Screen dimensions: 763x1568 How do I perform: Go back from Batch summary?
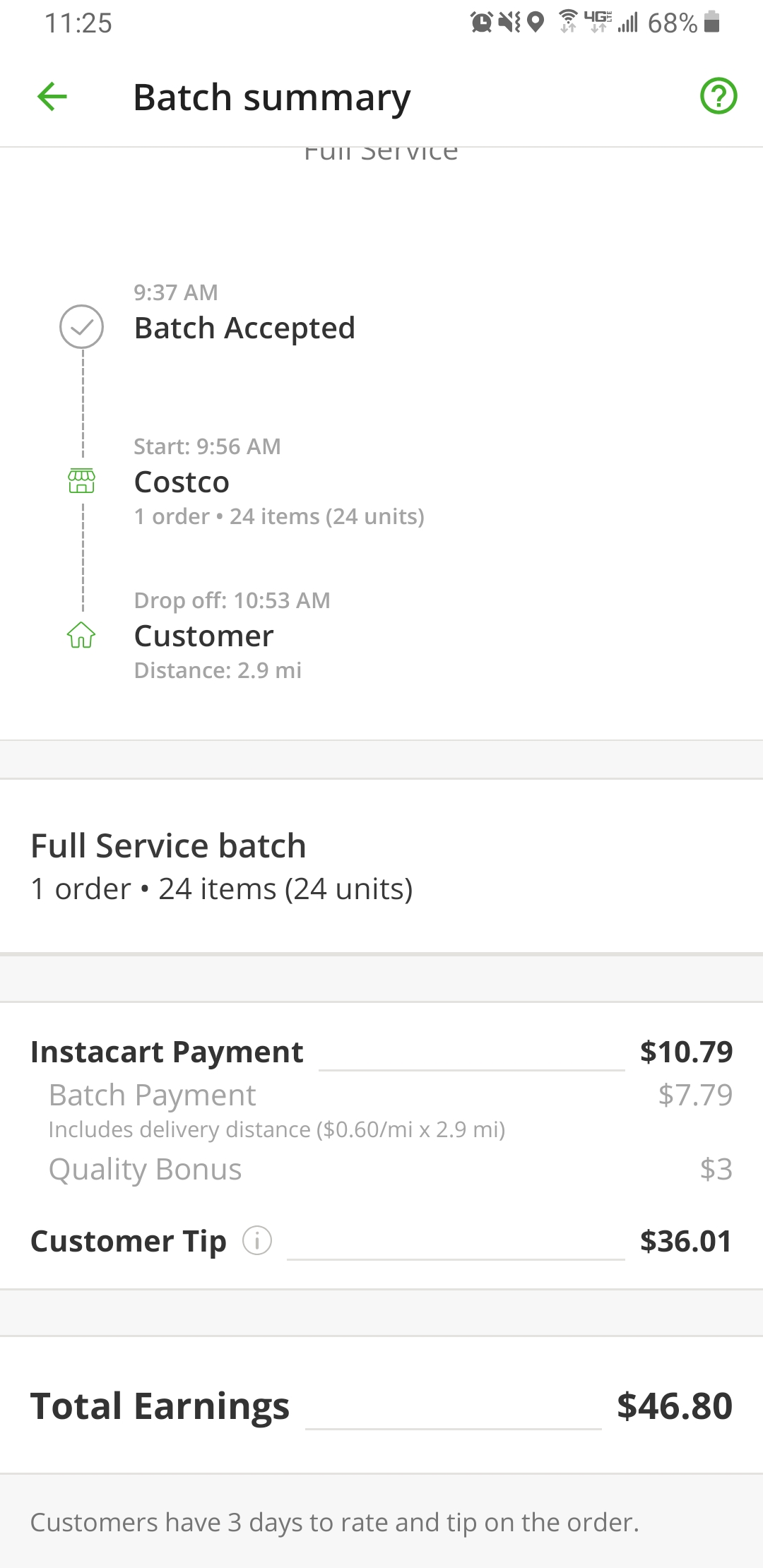click(x=52, y=97)
